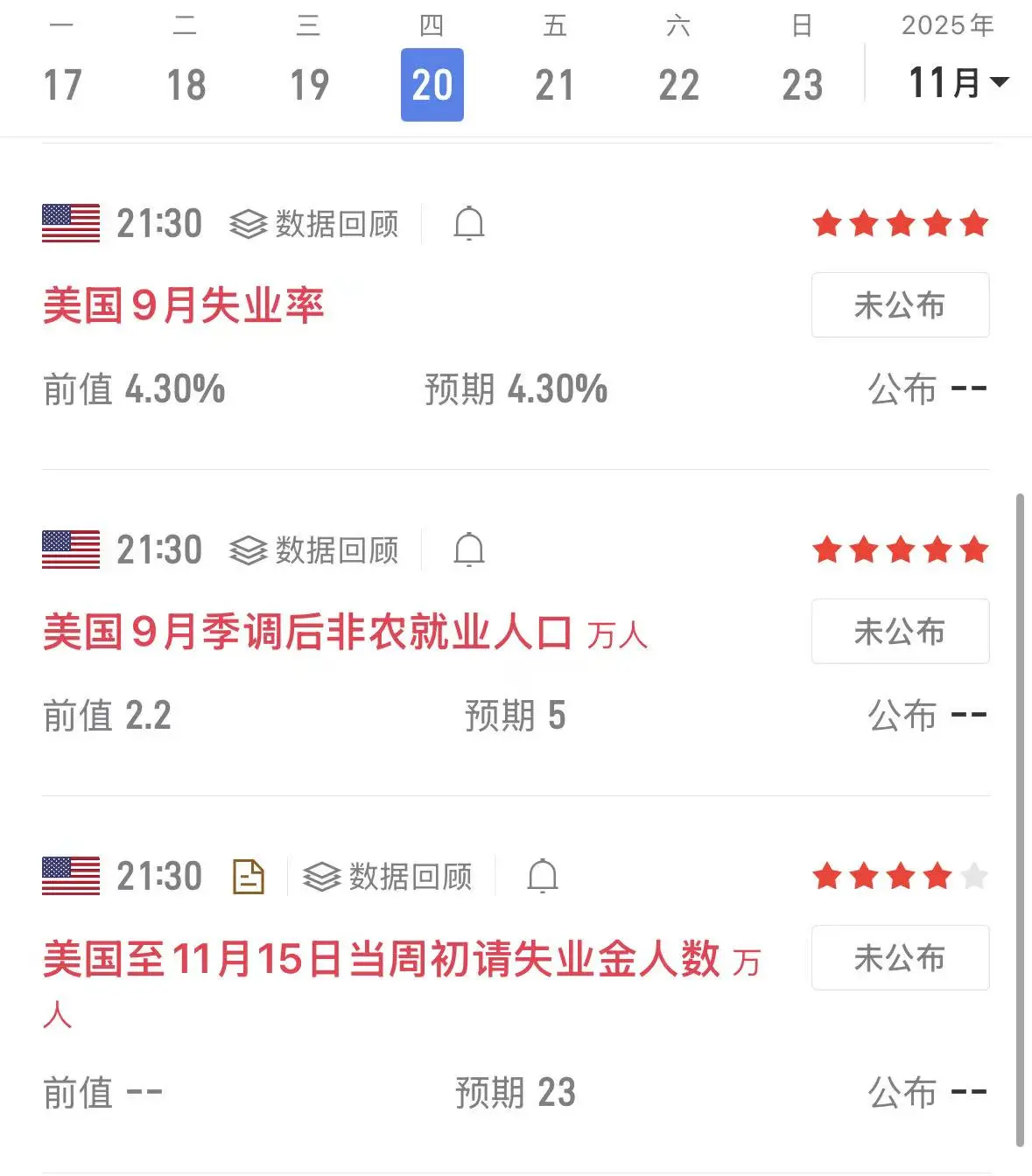Open 美国9月季调后非农就业人口 entry
The image size is (1032, 1176).
[x=306, y=632]
